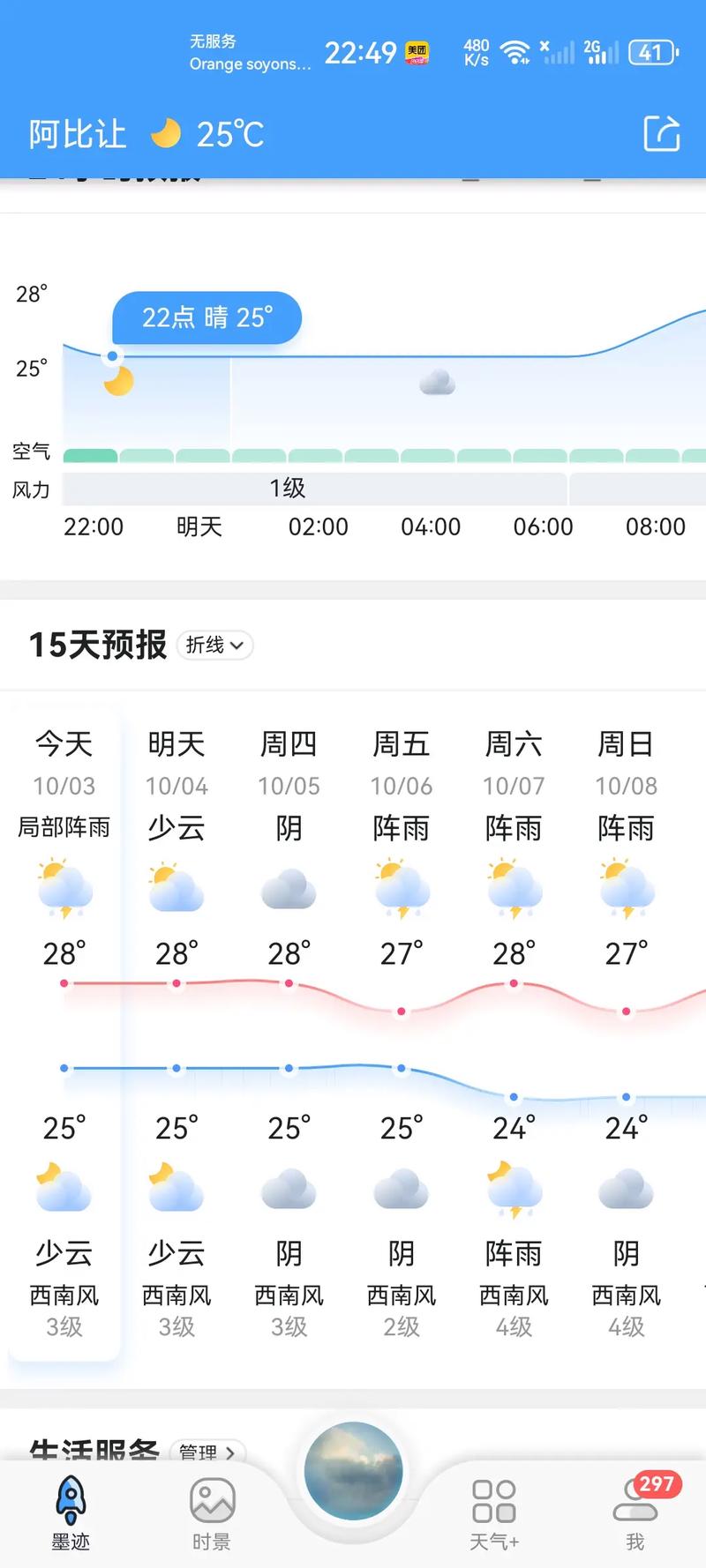Image resolution: width=706 pixels, height=1568 pixels.
Task: Open the 折线 chart style dropdown
Action: point(214,645)
